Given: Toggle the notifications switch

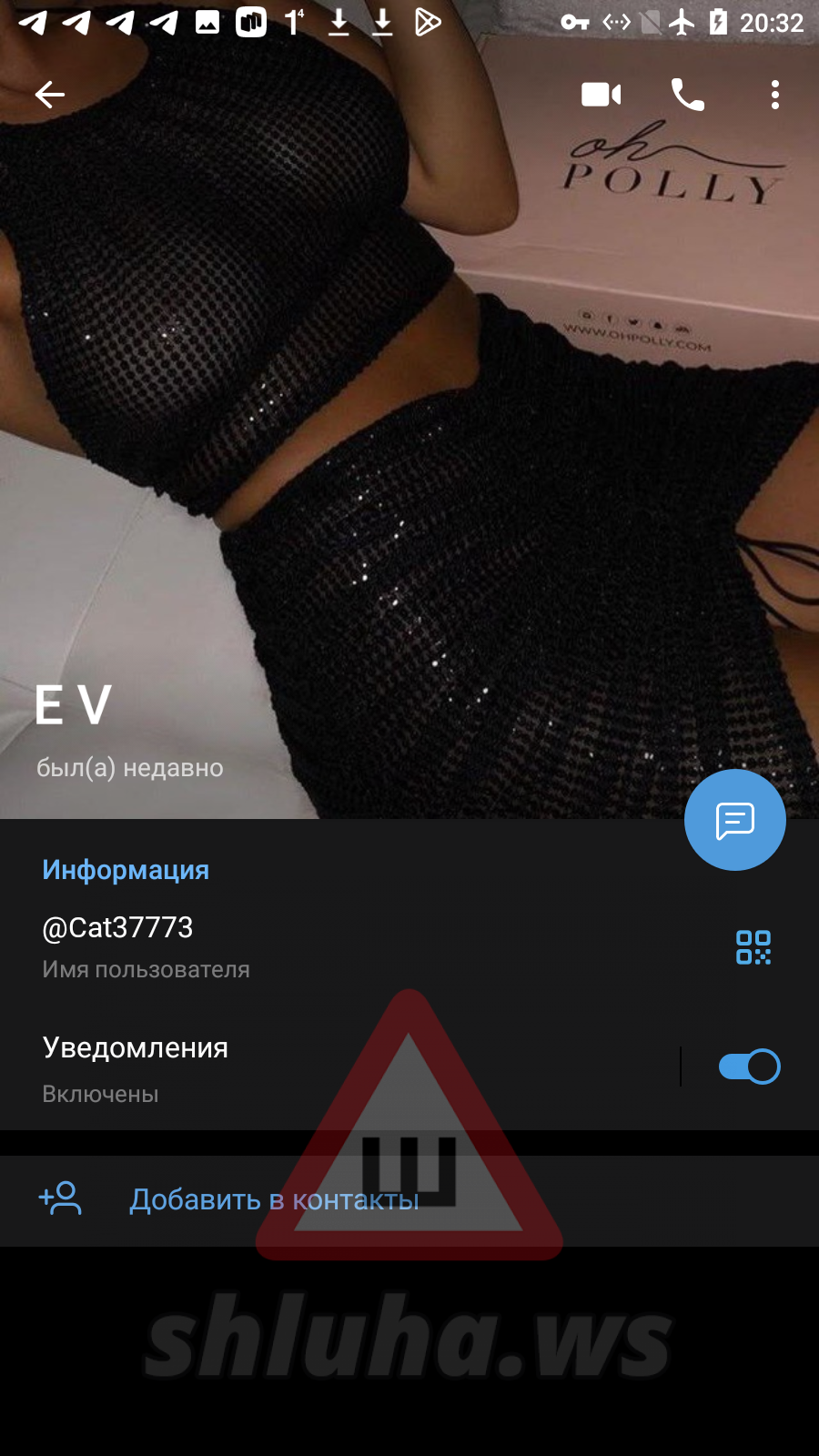Looking at the screenshot, I should (x=749, y=1067).
